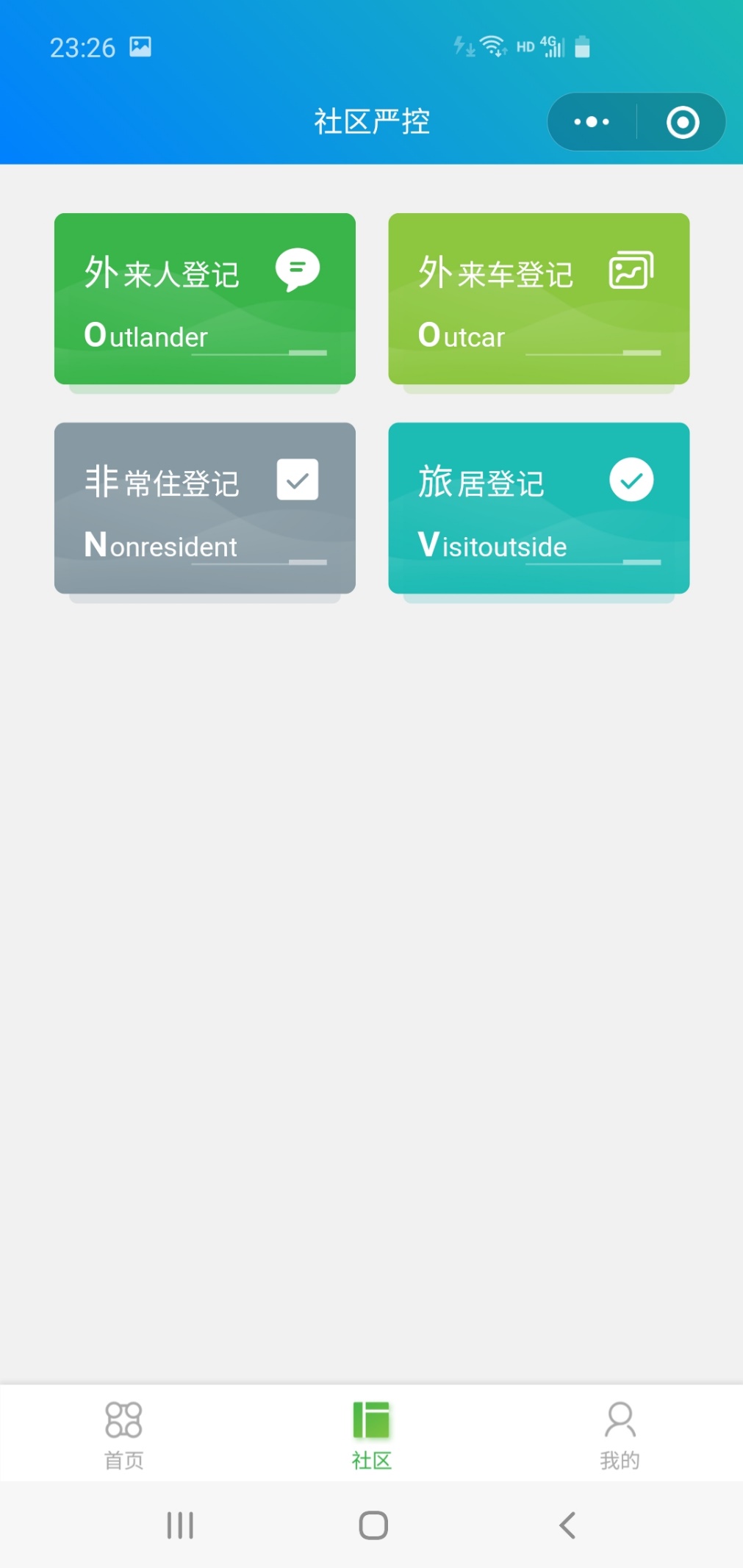Open 非常住登记 Nonresident card

click(x=205, y=508)
